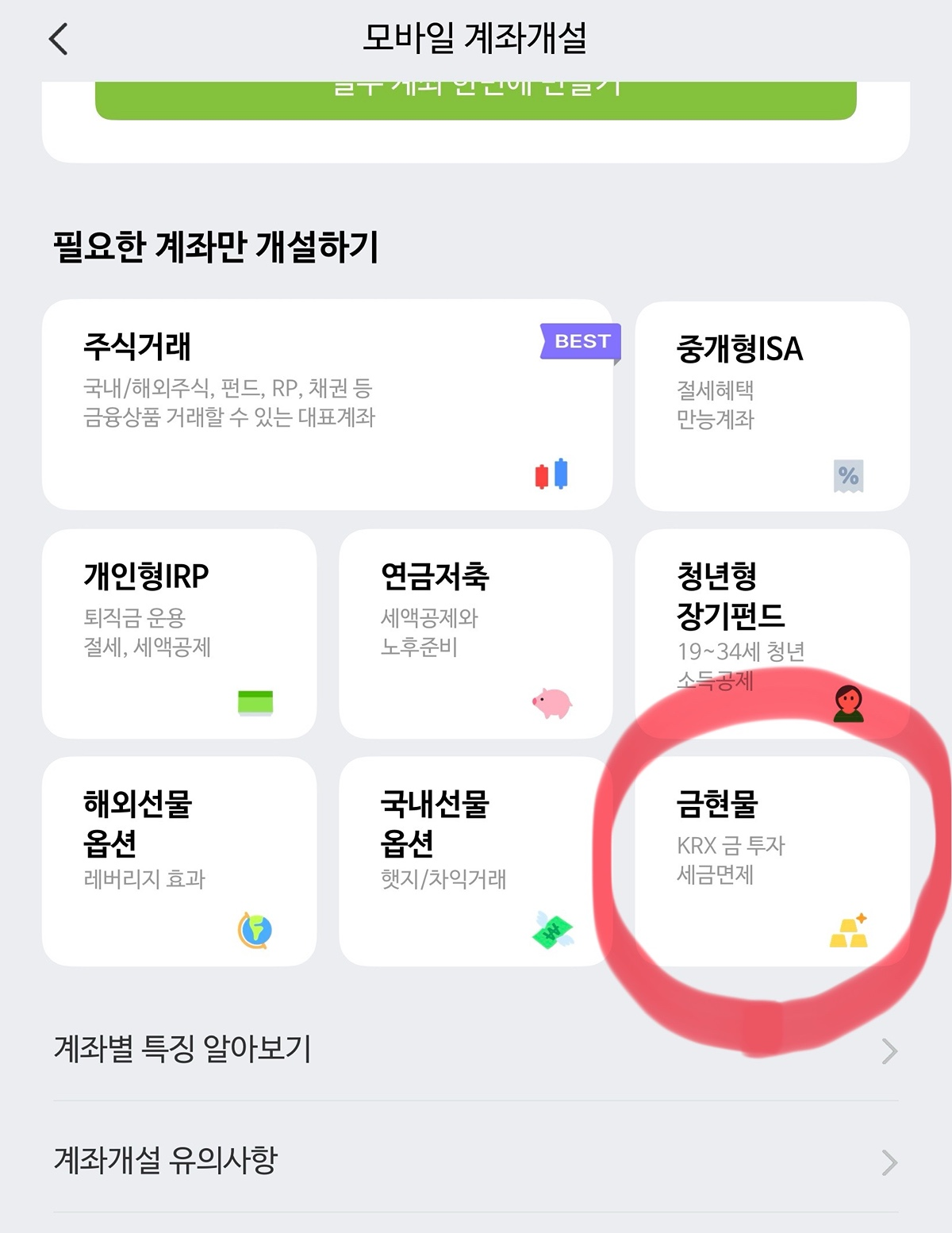Image resolution: width=952 pixels, height=1233 pixels.
Task: Open the 해외선물 옵션 account card
Action: (179, 861)
